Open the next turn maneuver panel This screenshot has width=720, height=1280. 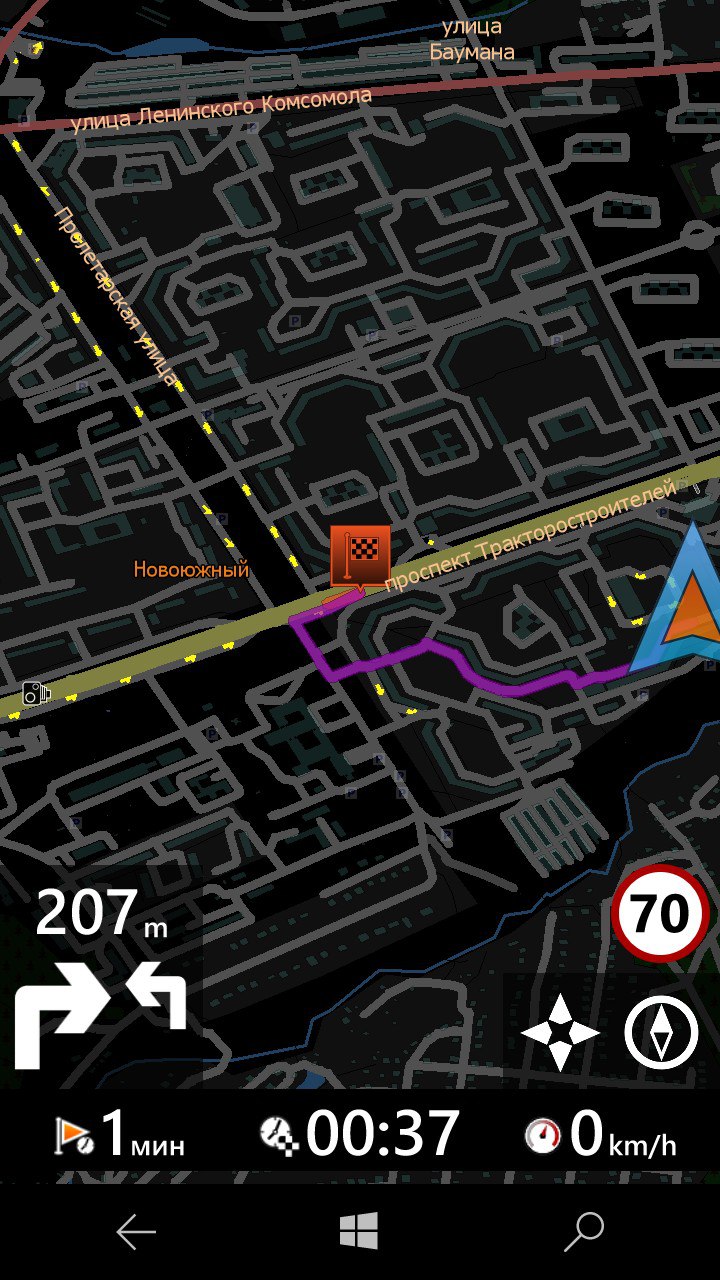100,980
